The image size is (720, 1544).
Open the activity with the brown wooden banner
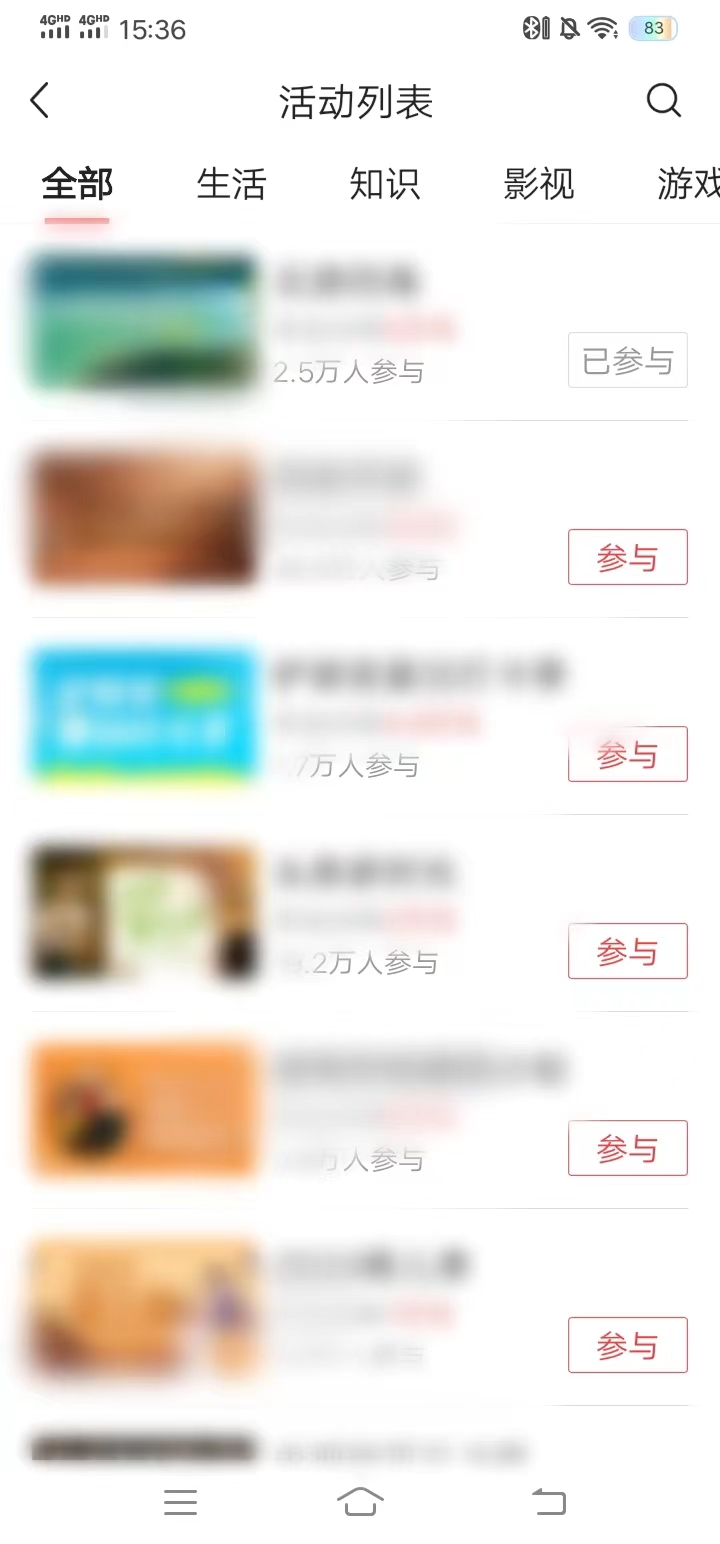[142, 519]
